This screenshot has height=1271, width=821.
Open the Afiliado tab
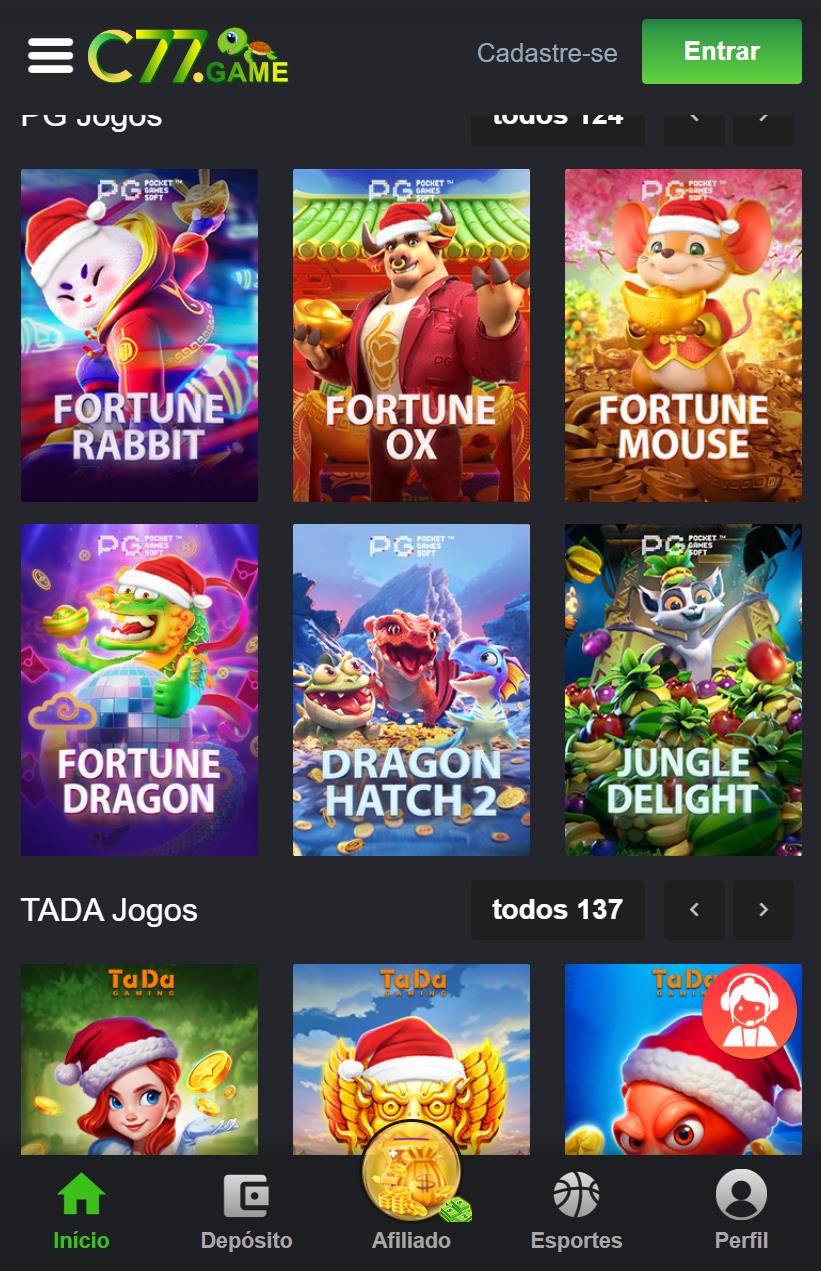tap(411, 1200)
